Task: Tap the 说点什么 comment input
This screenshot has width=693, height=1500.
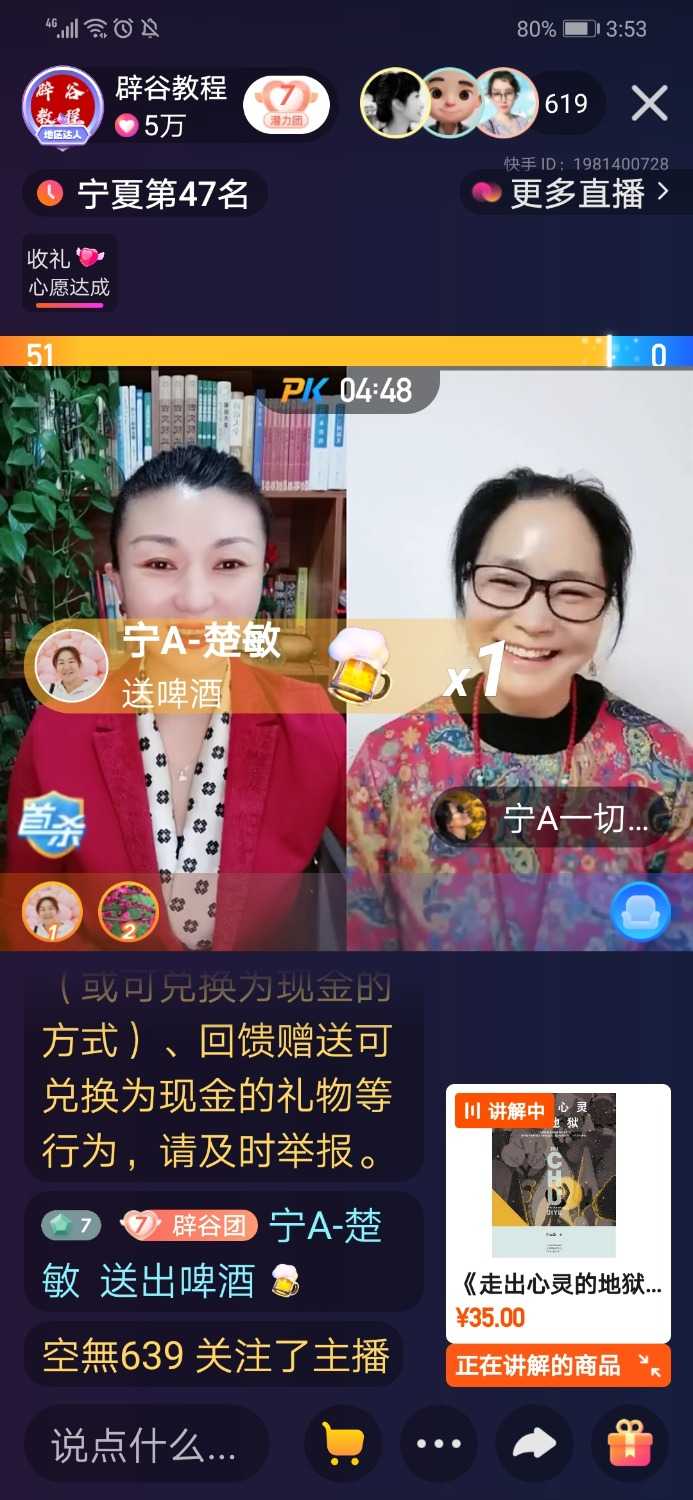Action: coord(146,1445)
